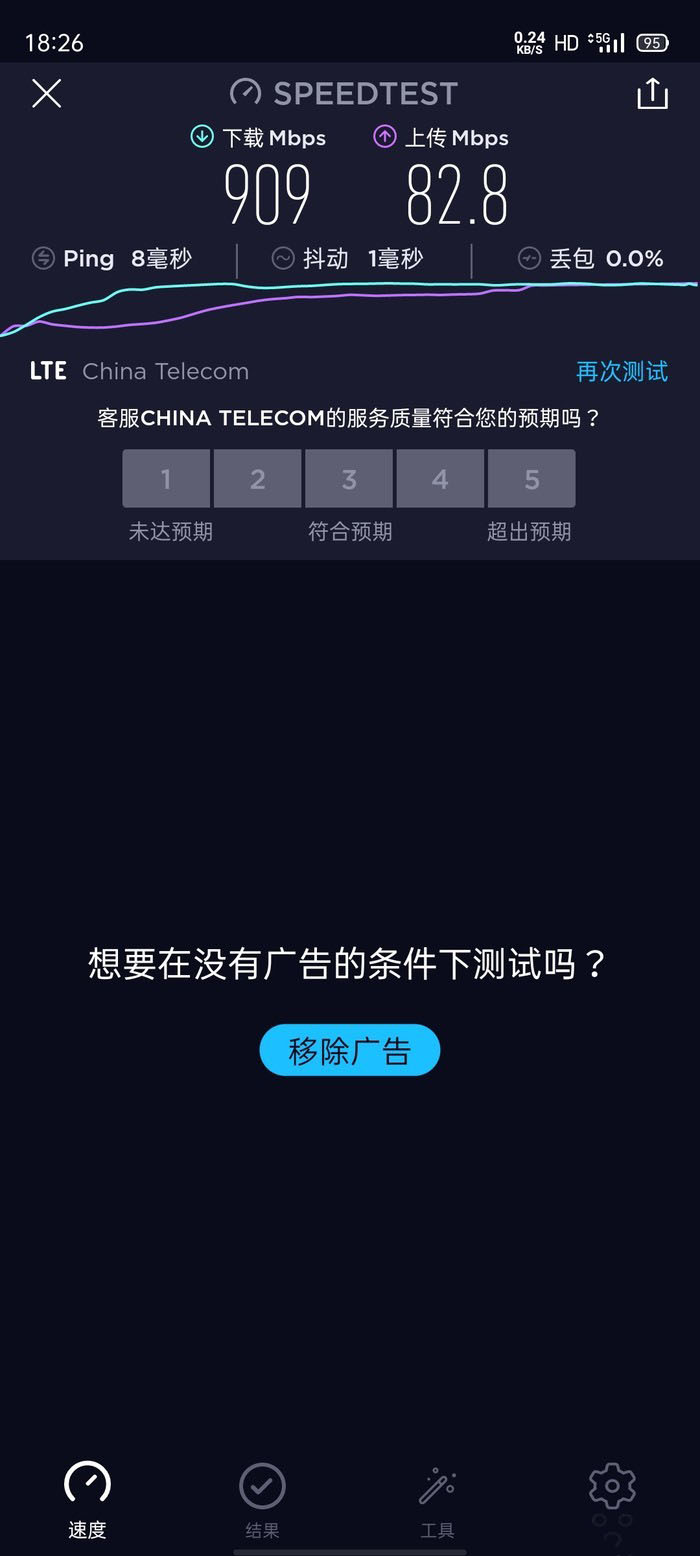Rate China Telecom service as 2
The width and height of the screenshot is (700, 1556).
pyautogui.click(x=257, y=479)
